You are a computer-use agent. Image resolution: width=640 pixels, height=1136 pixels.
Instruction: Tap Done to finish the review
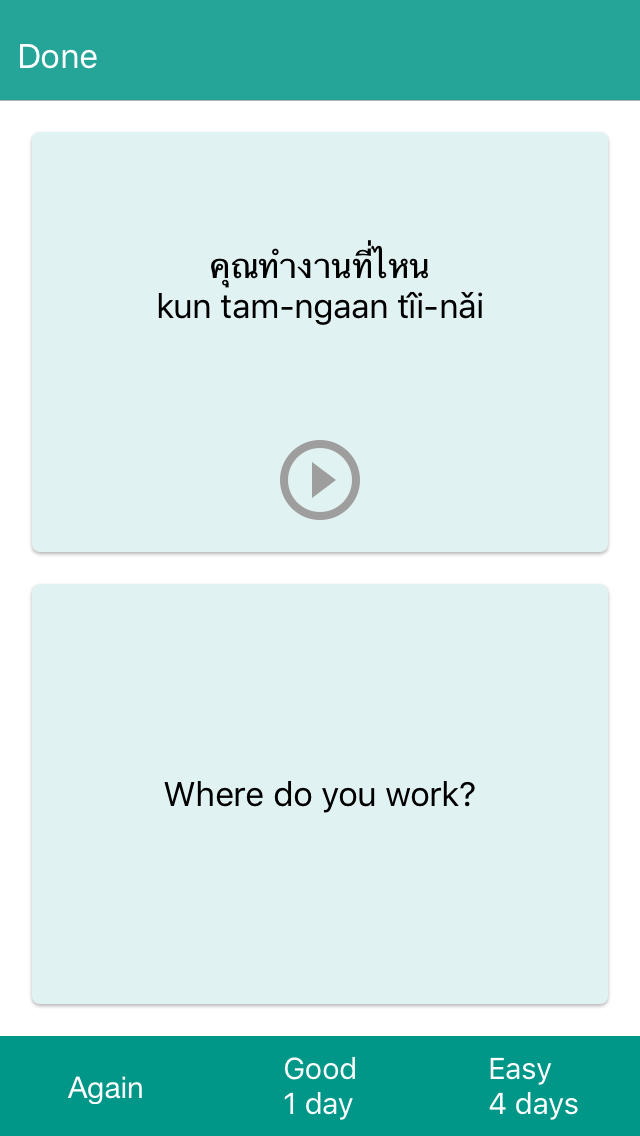(x=57, y=57)
